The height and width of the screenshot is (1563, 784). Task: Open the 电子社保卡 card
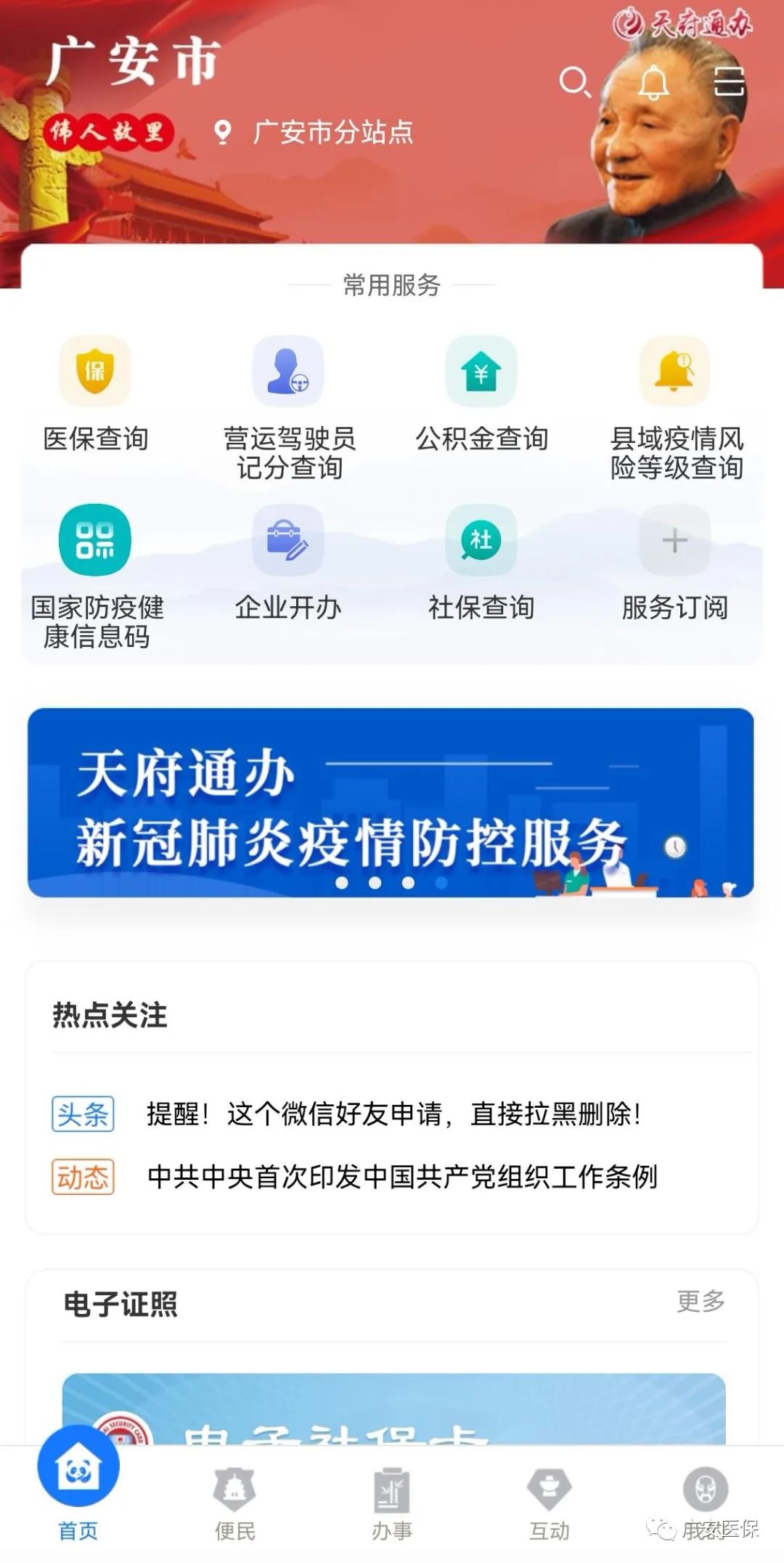pyautogui.click(x=393, y=1408)
